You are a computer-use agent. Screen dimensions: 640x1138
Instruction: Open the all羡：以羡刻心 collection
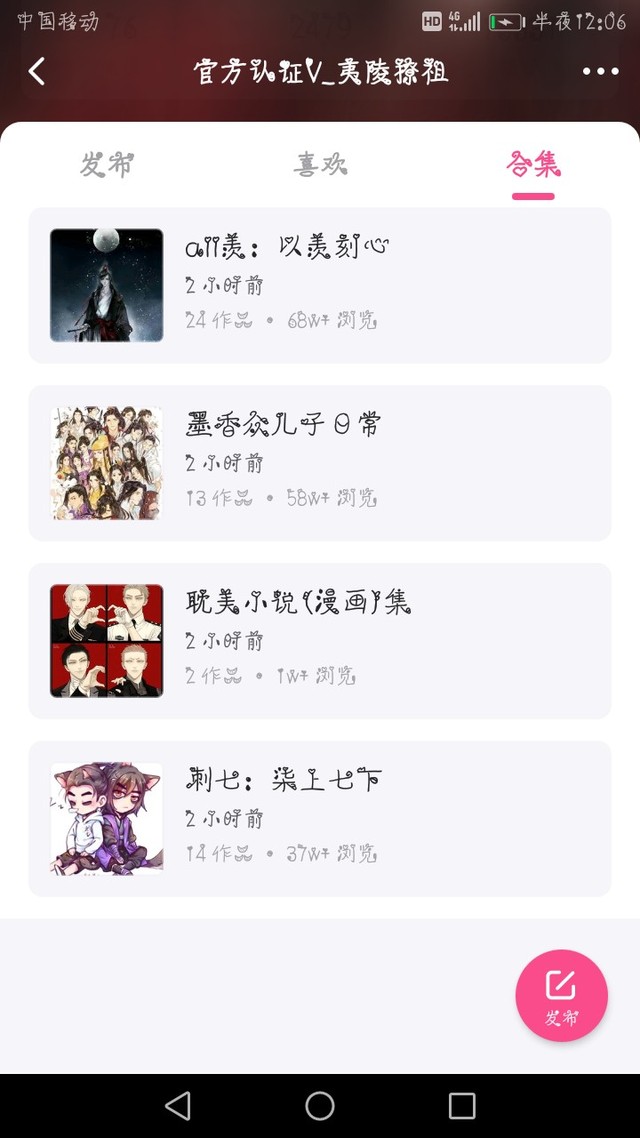tap(320, 285)
